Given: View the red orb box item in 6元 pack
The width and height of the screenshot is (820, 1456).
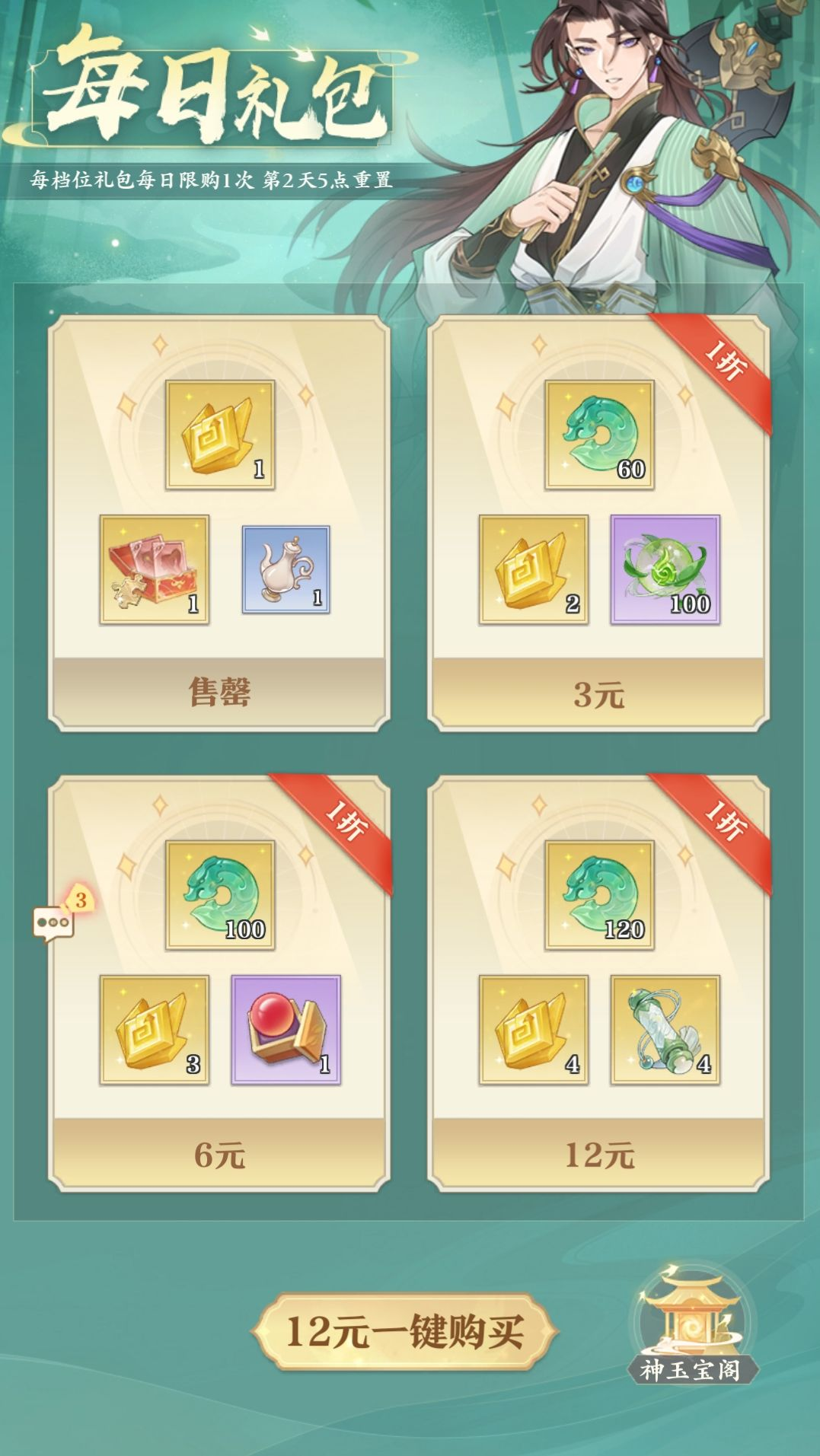Looking at the screenshot, I should [286, 1030].
